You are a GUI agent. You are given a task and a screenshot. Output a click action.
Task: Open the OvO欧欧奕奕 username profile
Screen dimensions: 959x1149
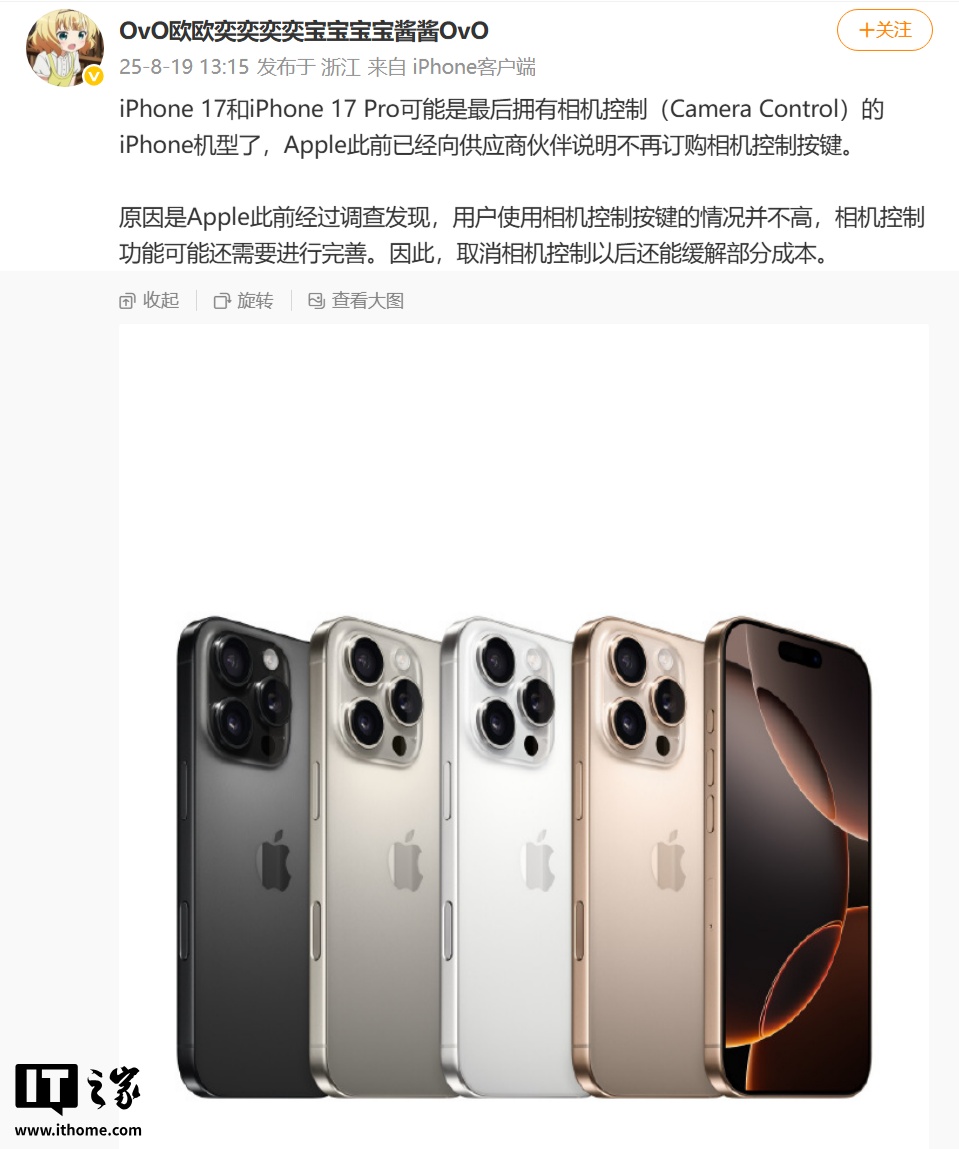(x=304, y=30)
